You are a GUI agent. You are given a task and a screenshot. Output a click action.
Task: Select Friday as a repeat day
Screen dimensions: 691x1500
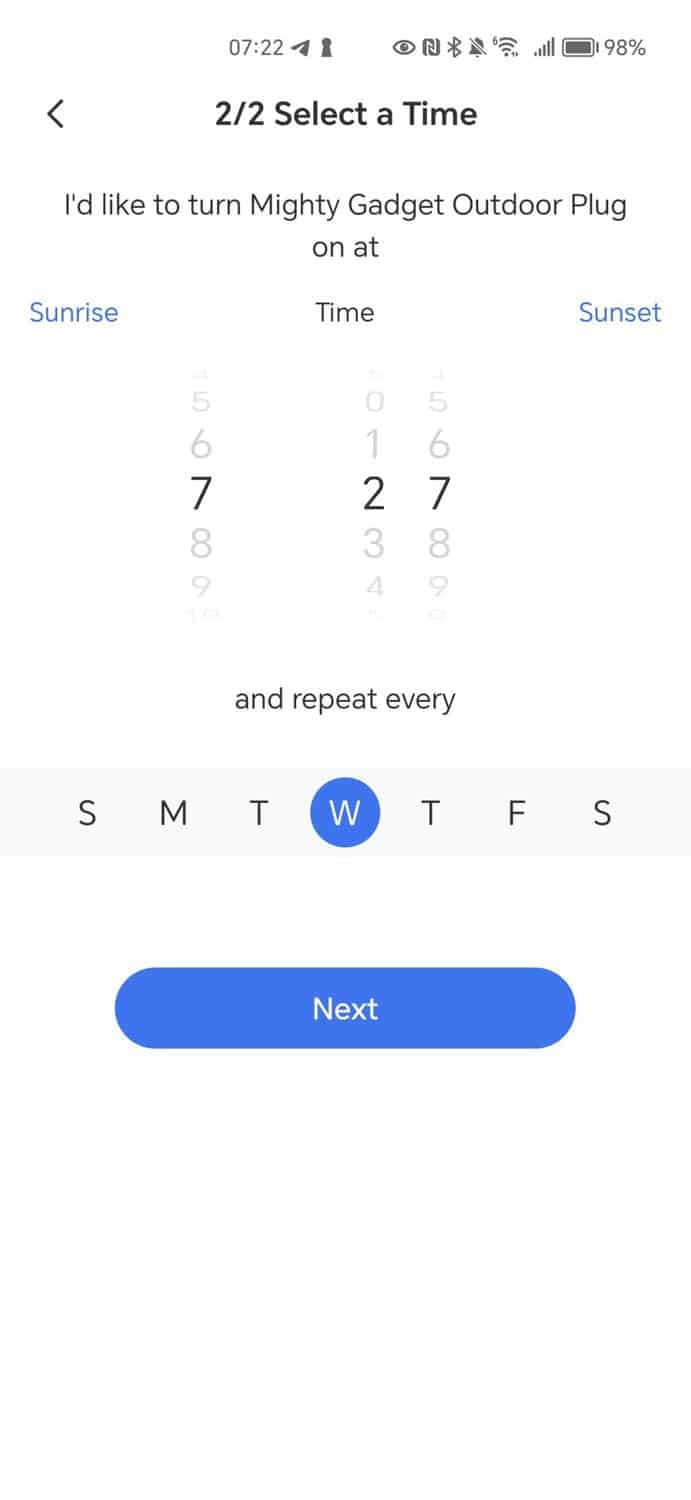pos(516,813)
